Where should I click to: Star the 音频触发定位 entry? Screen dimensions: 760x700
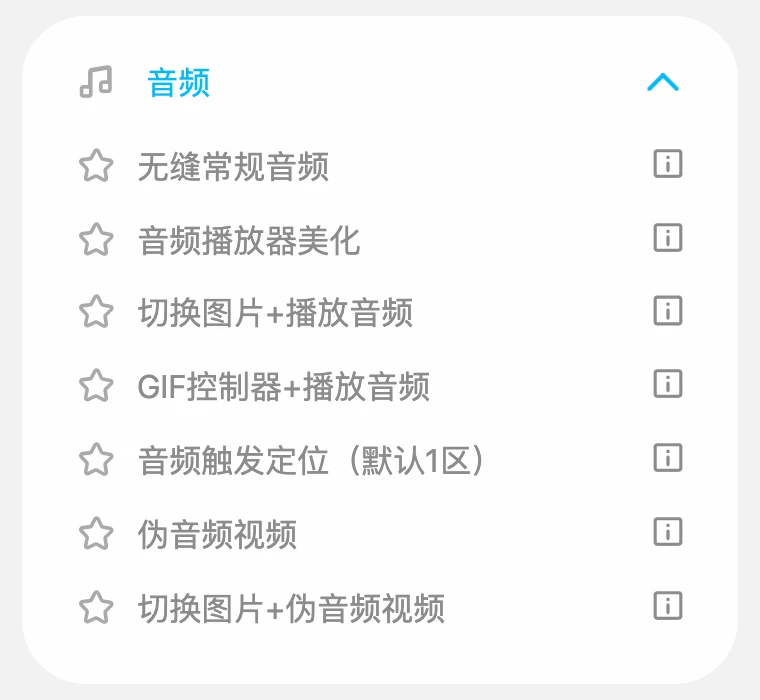[x=96, y=460]
